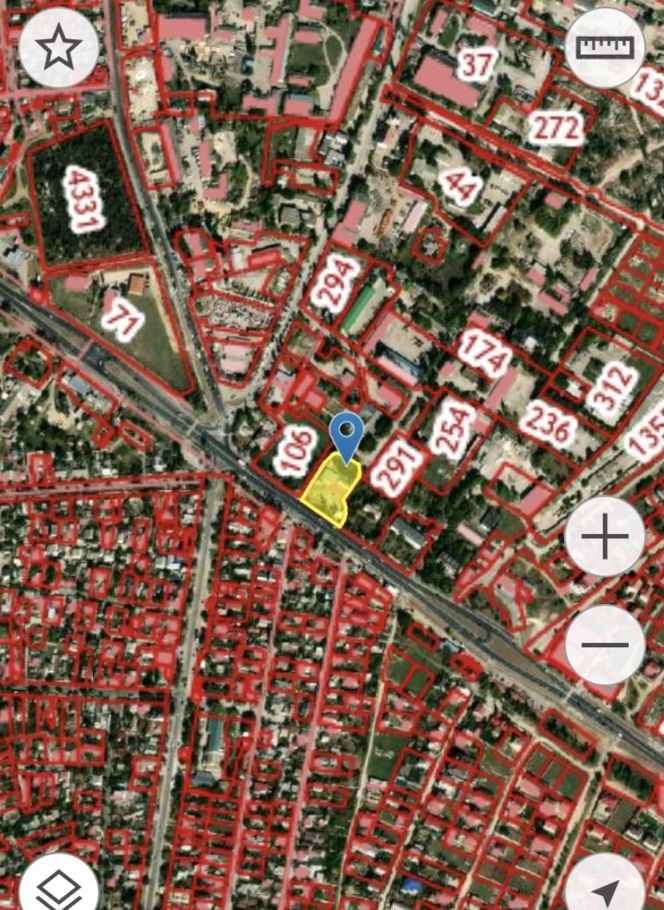Open the ruler measurement tool
Image resolution: width=664 pixels, height=910 pixels.
606,47
